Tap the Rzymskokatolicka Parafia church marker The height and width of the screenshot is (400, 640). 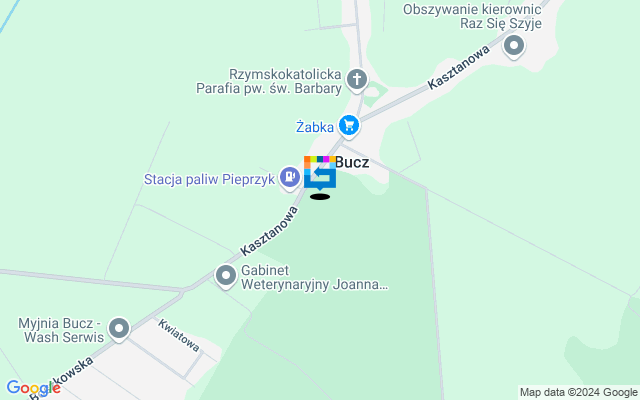click(358, 78)
